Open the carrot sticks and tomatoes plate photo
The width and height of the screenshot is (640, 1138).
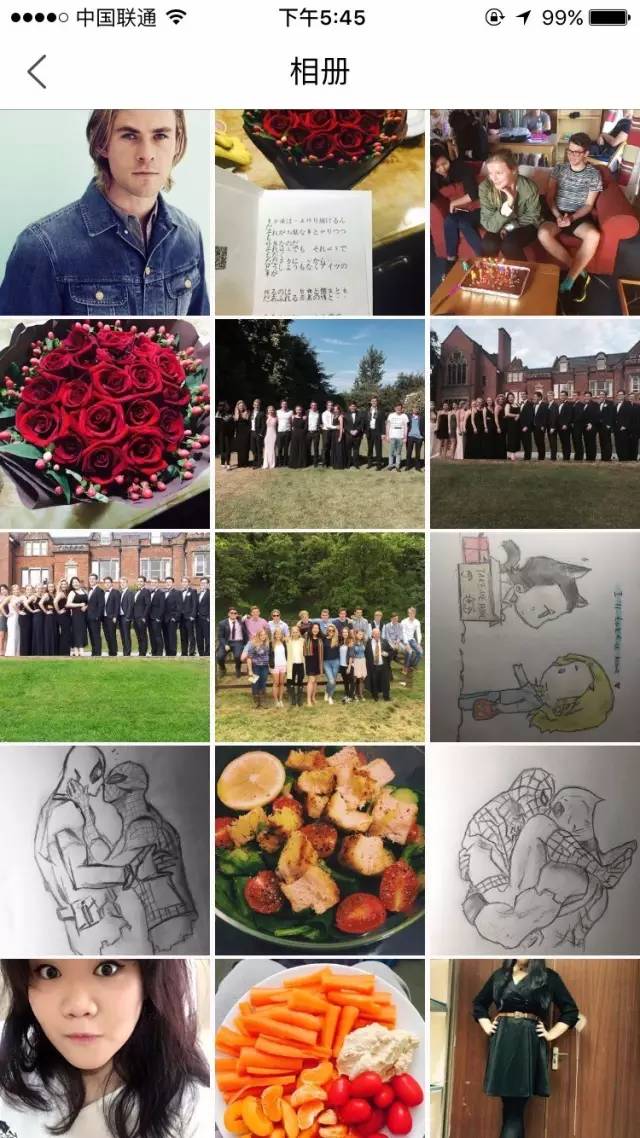tap(320, 1048)
